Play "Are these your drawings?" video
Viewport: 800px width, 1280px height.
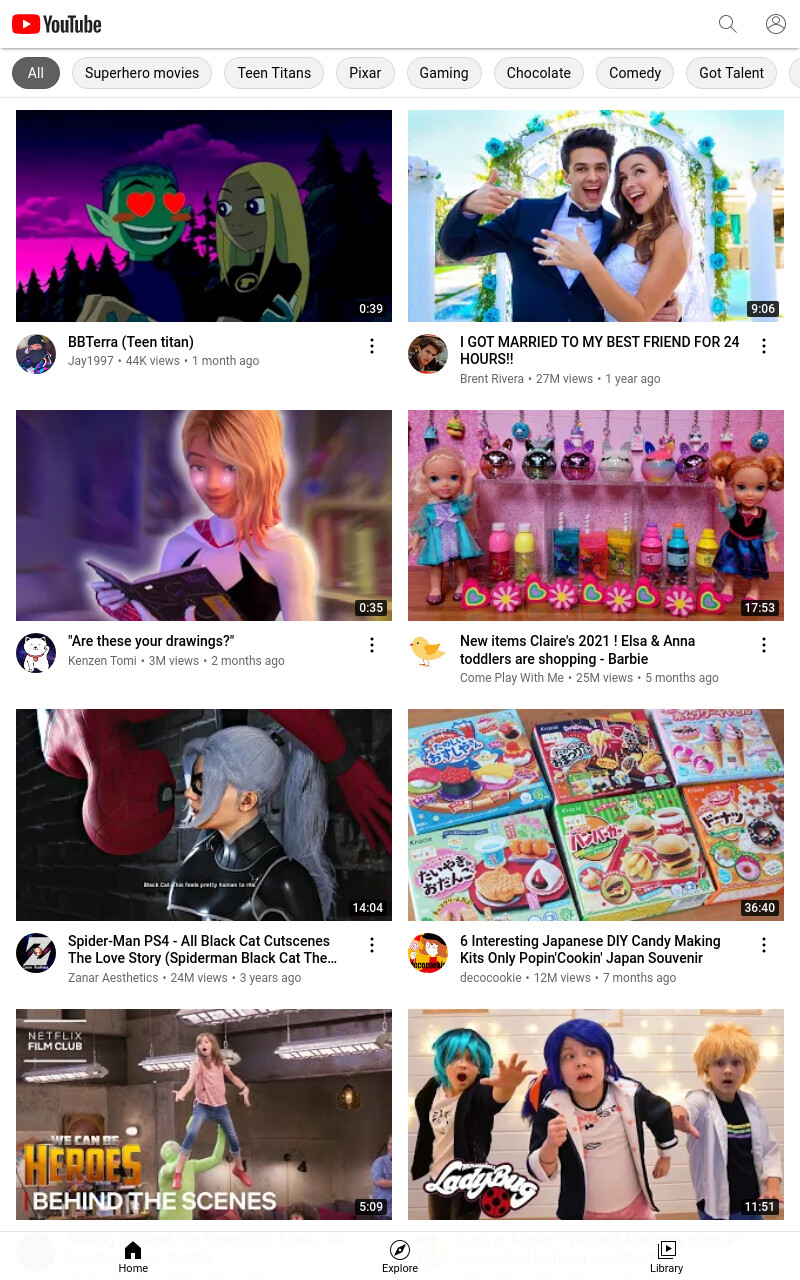click(204, 515)
